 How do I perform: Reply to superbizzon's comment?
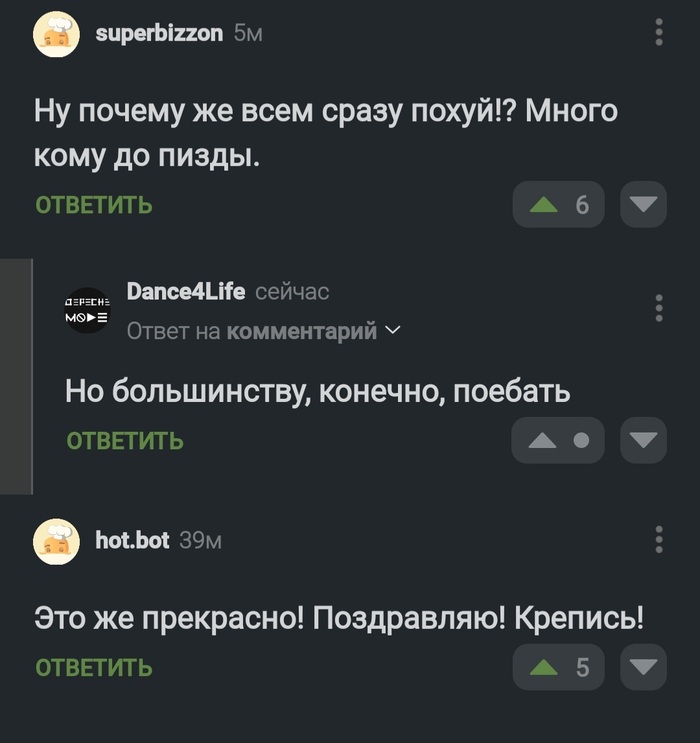click(94, 206)
